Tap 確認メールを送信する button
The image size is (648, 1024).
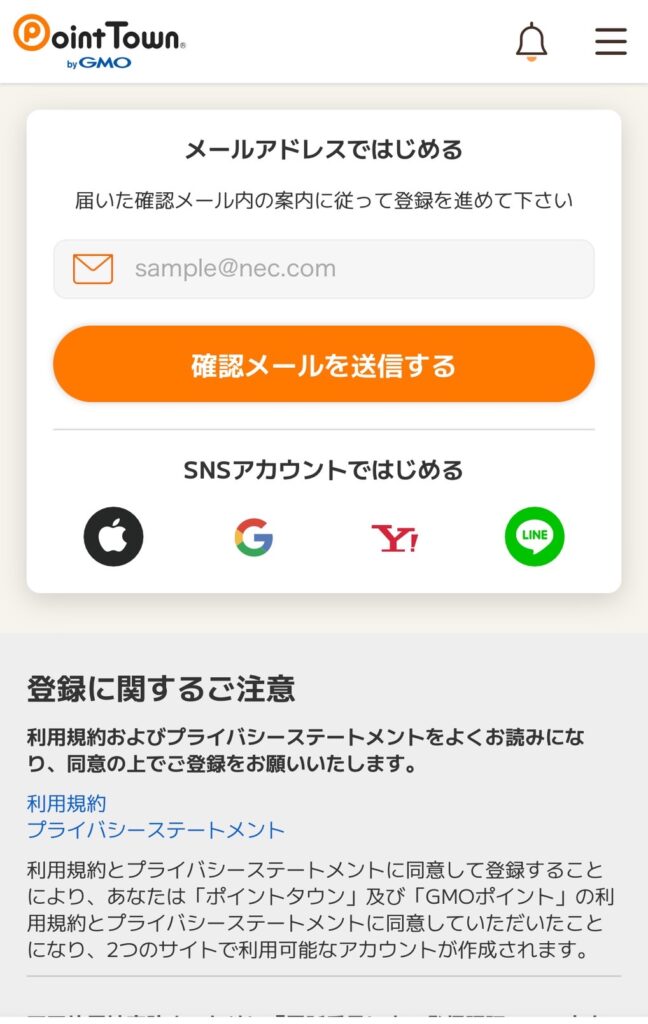324,365
